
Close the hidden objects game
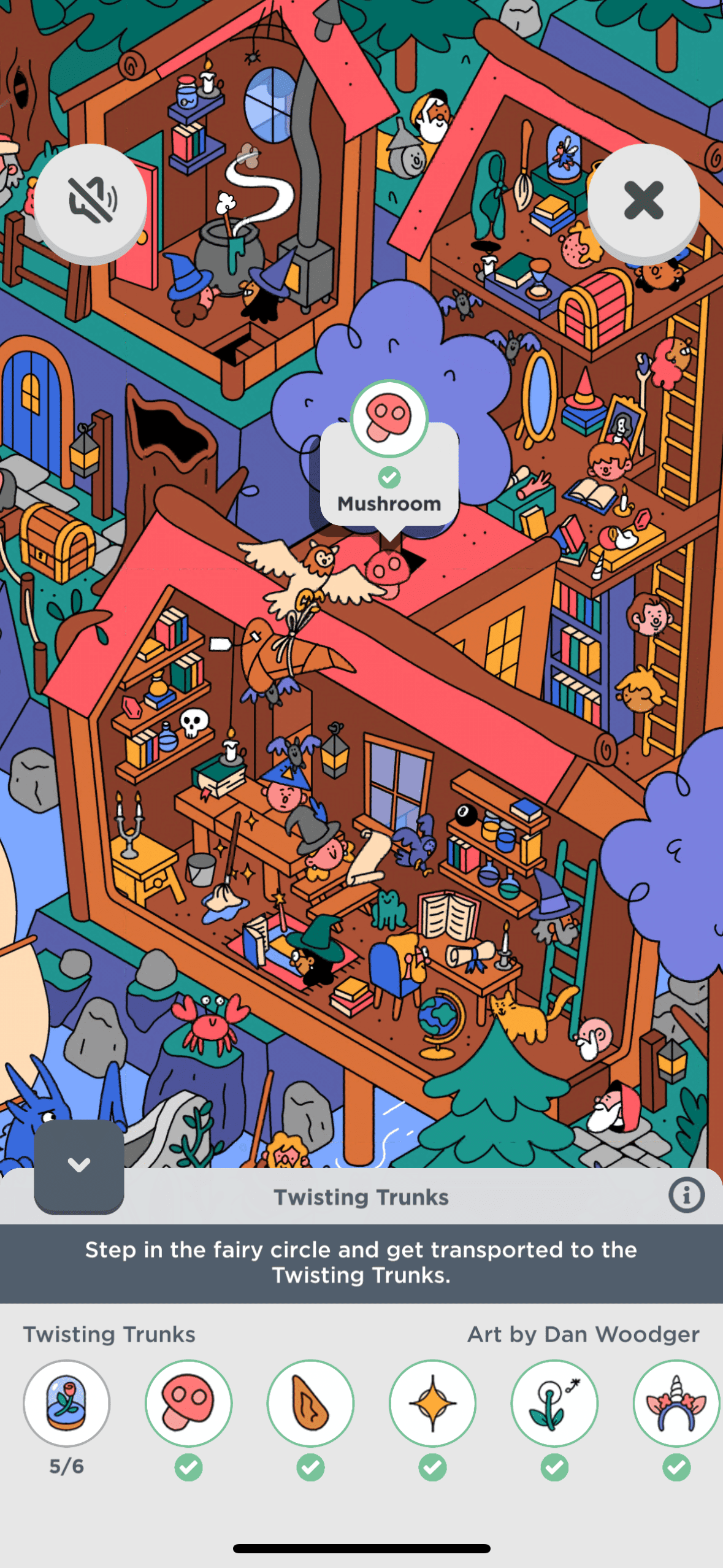(x=643, y=200)
